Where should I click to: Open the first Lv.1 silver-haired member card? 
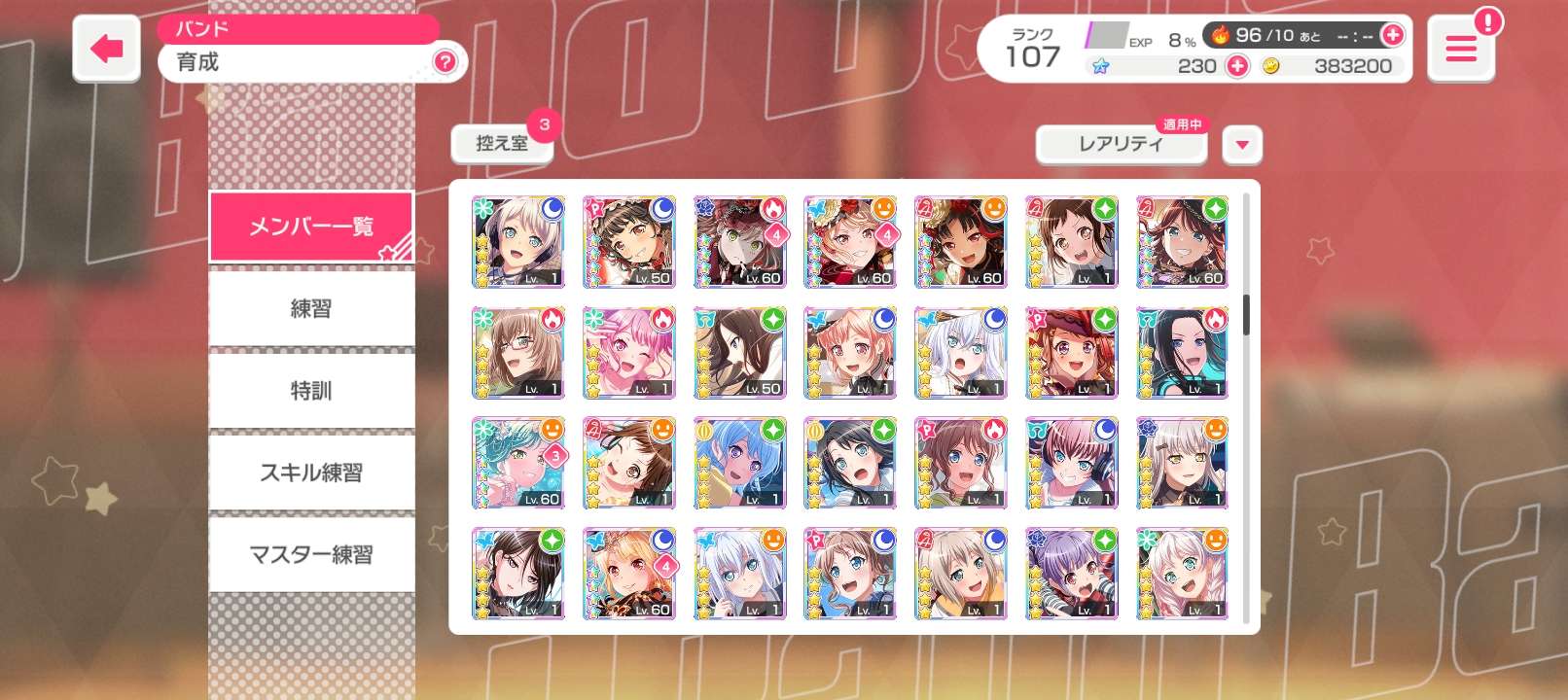[518, 242]
